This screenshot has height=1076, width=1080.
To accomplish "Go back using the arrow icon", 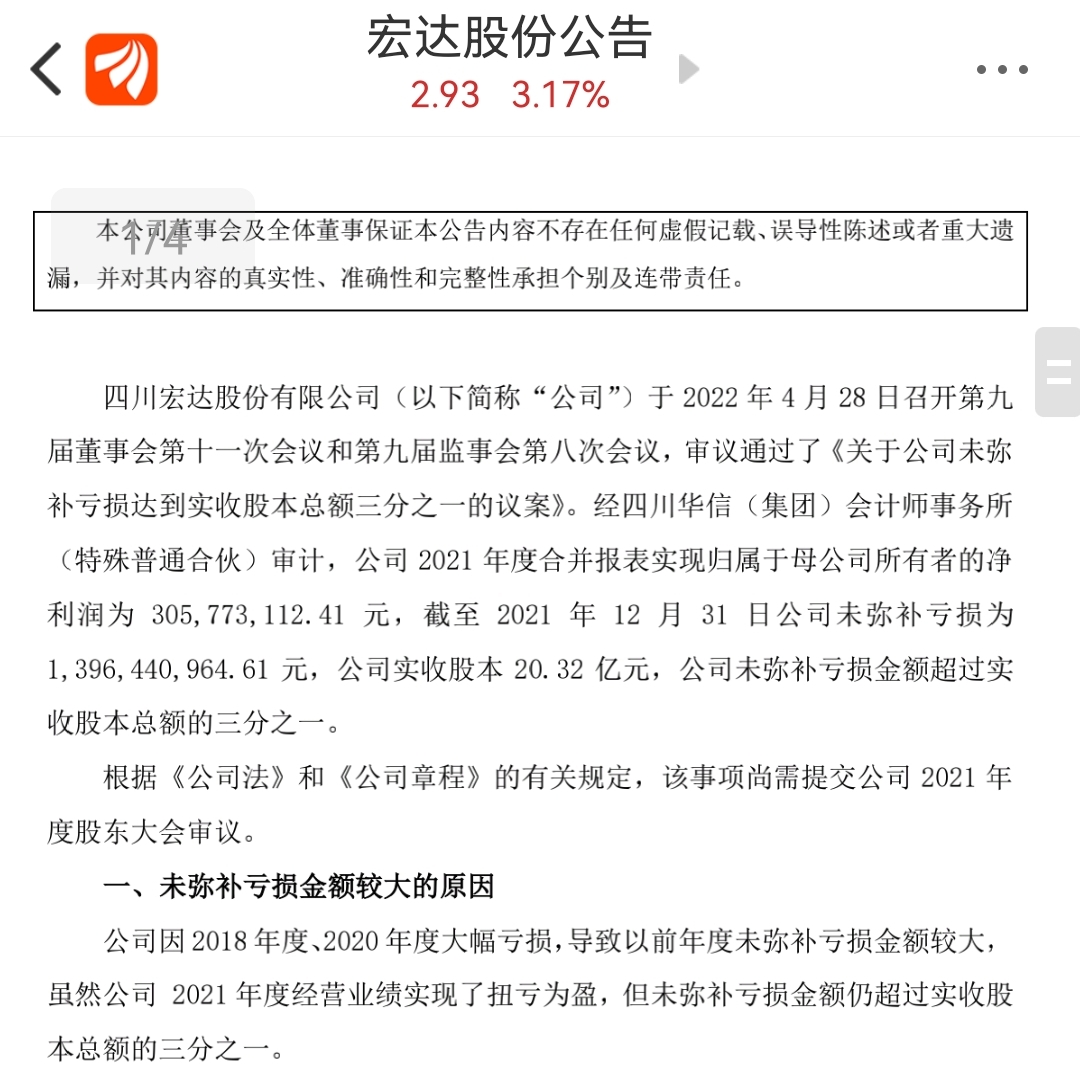I will pos(47,69).
